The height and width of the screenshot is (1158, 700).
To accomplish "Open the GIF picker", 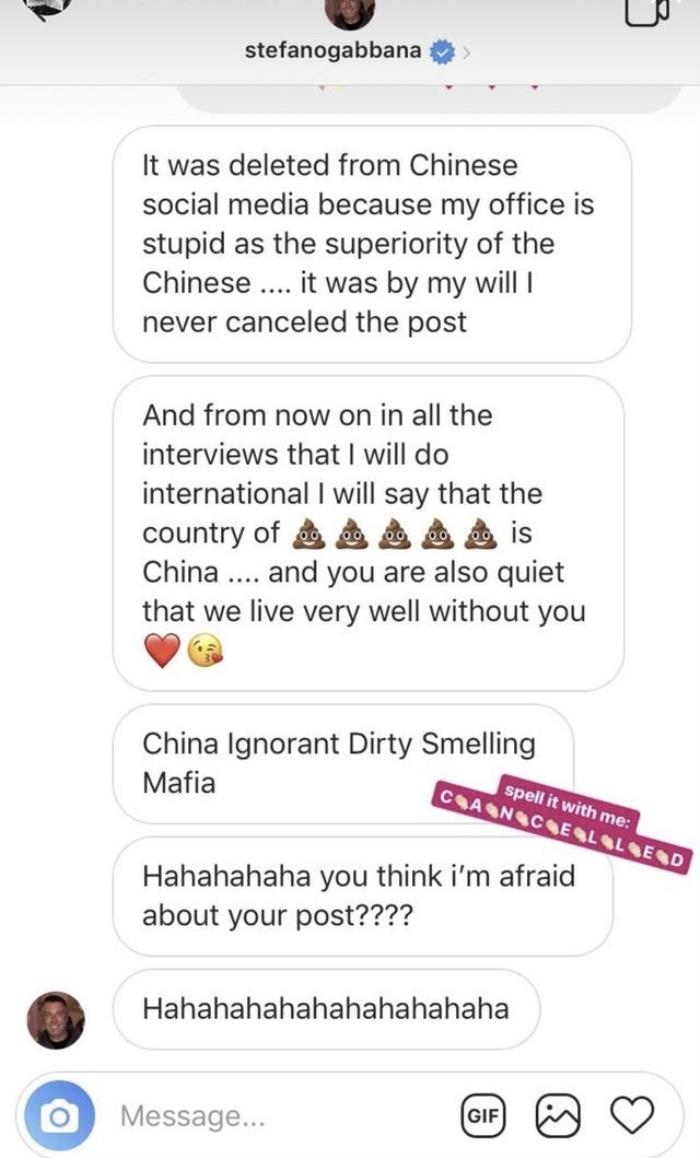I will pos(483,1115).
